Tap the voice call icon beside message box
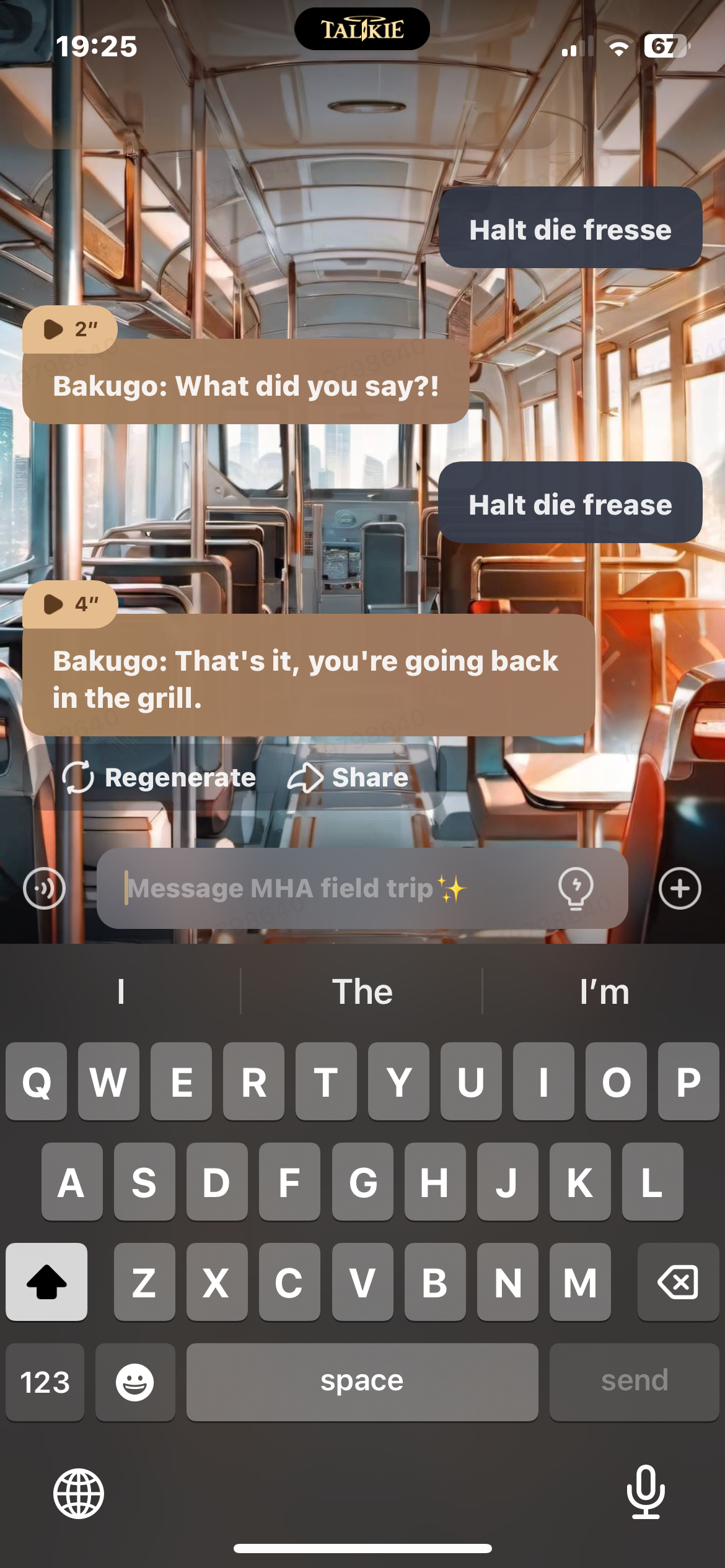The height and width of the screenshot is (1568, 725). click(x=44, y=889)
